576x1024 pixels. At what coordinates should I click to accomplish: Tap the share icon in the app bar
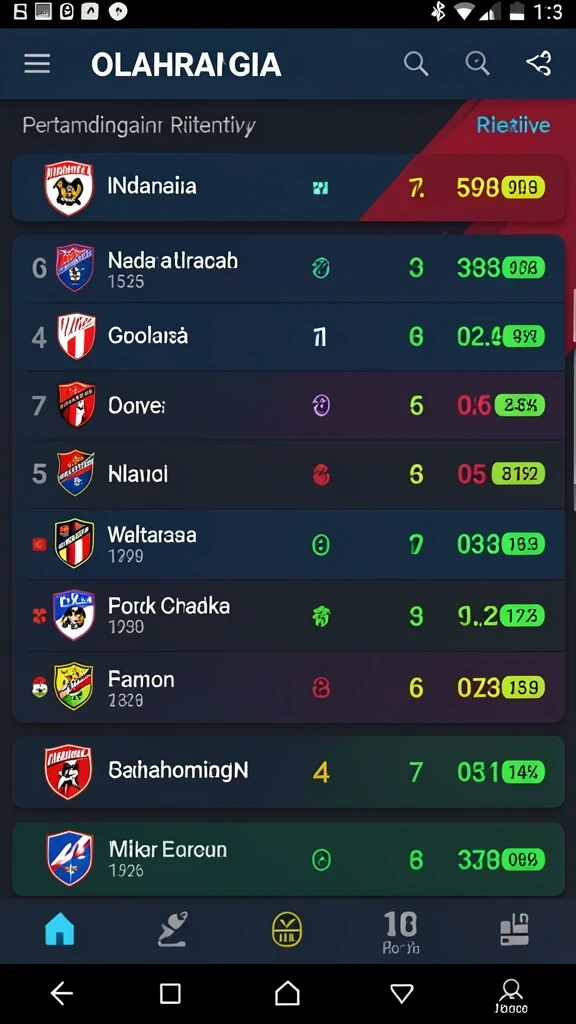(539, 64)
